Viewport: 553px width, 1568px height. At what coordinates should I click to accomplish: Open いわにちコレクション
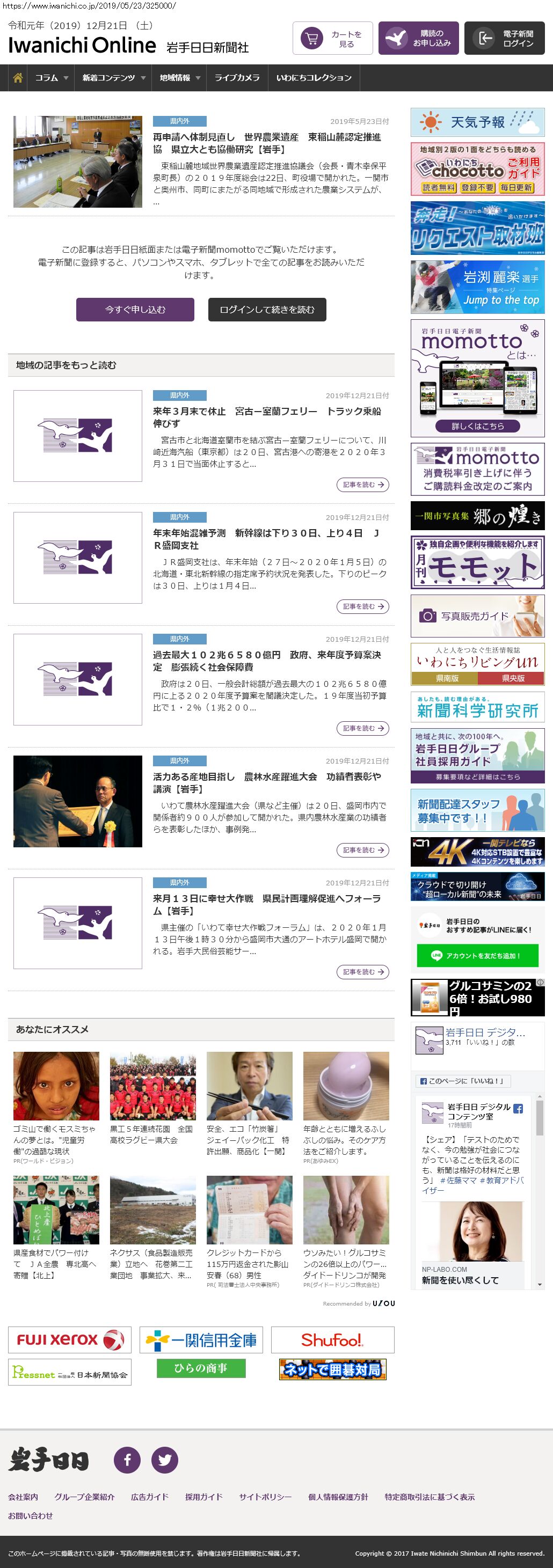coord(314,78)
